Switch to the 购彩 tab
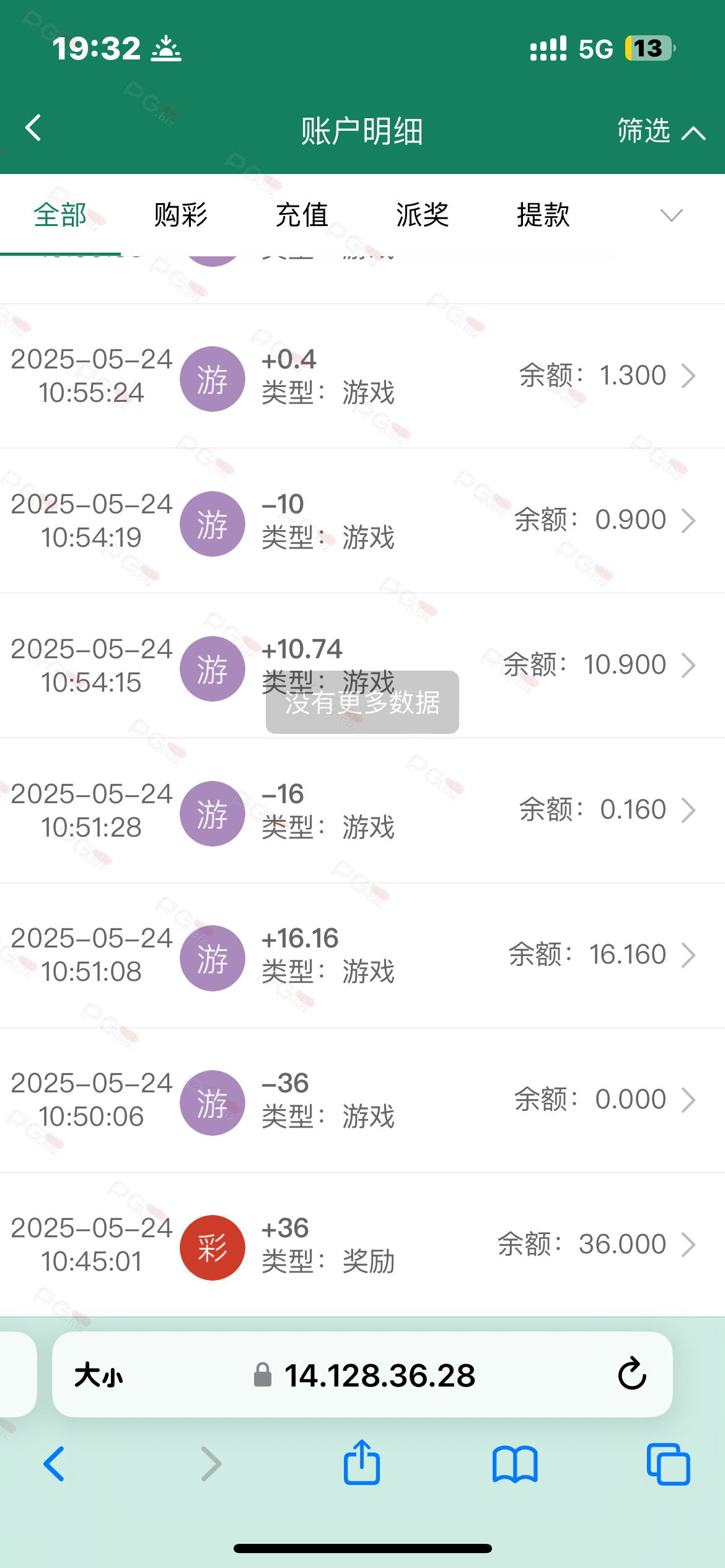Viewport: 725px width, 1568px height. [180, 215]
